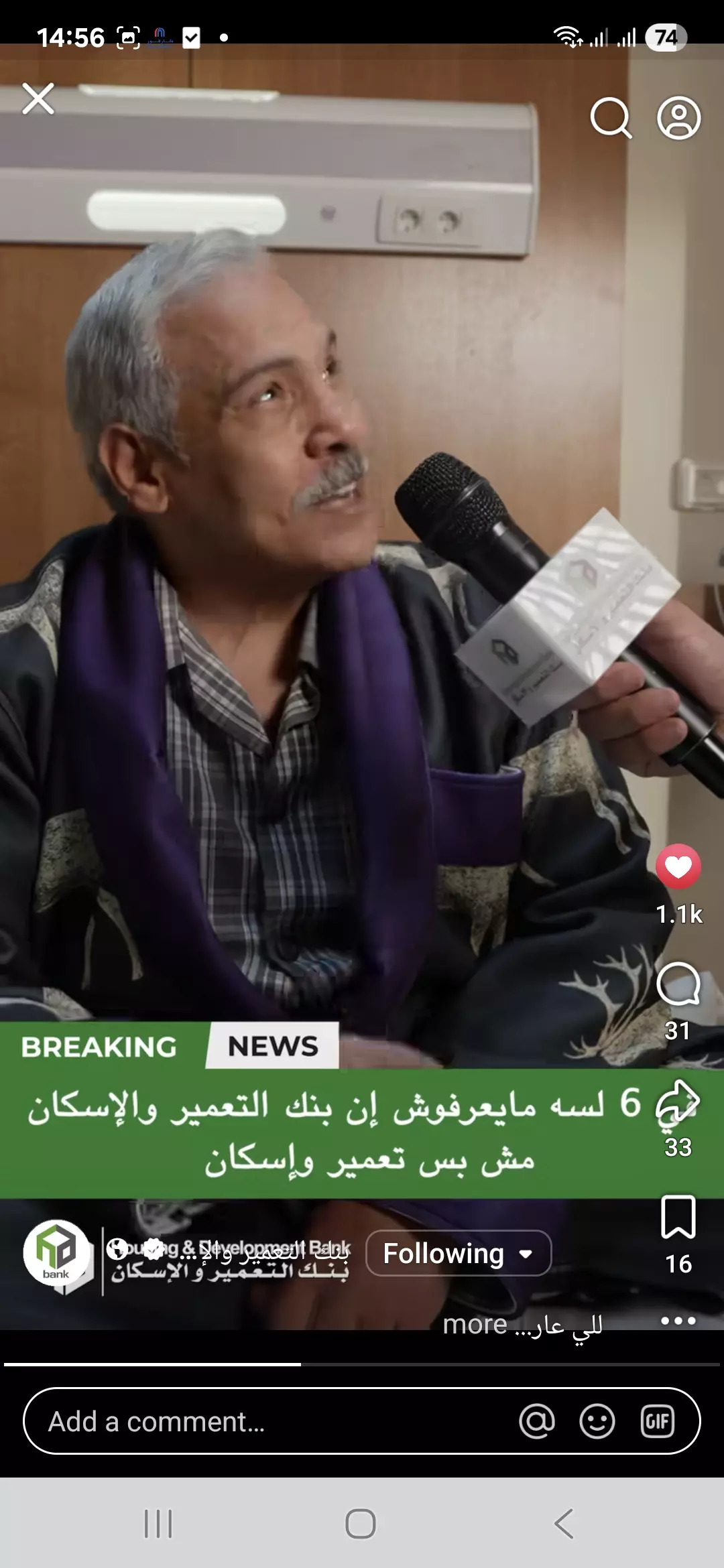Like this video with heart icon
Screen dimensions: 724x1568
click(x=678, y=866)
